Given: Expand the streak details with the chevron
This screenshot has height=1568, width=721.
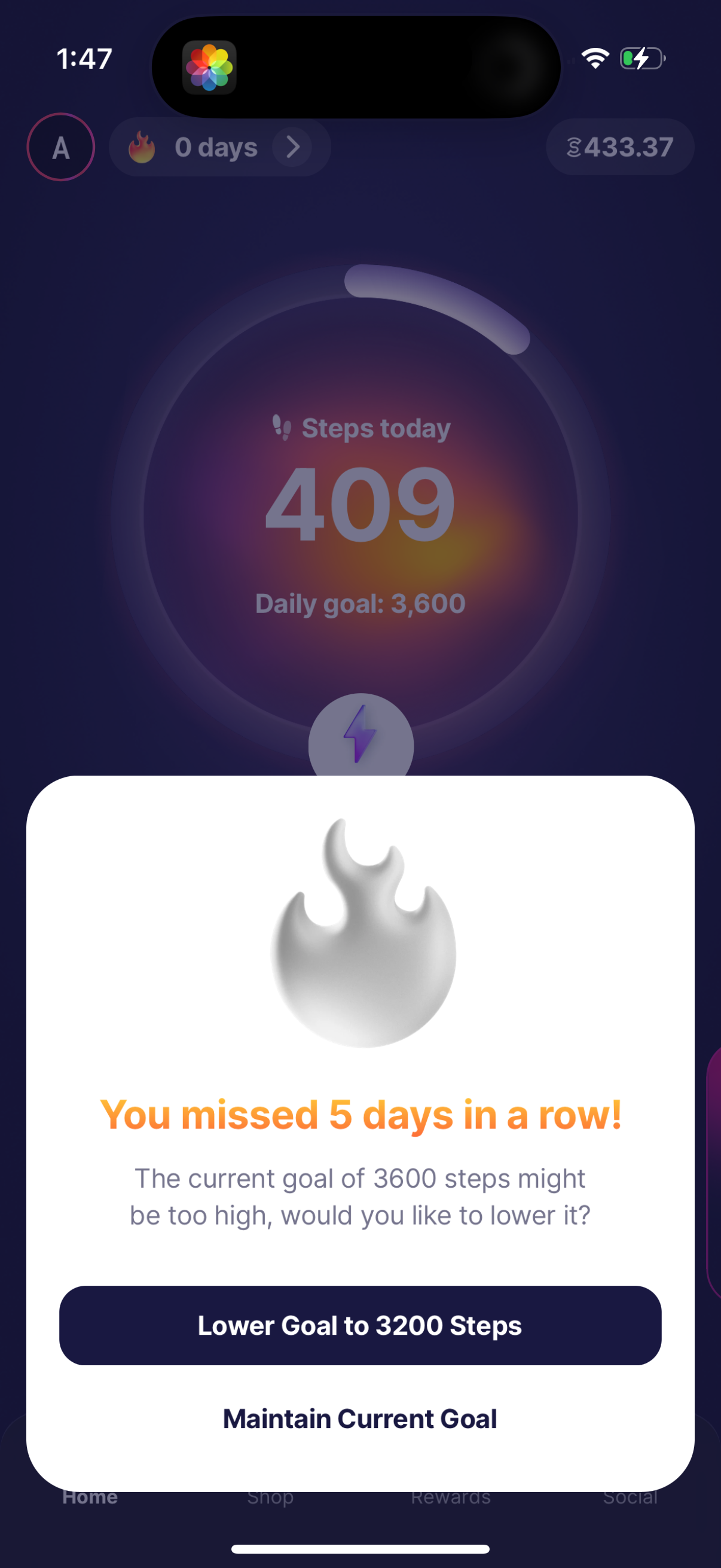Looking at the screenshot, I should click(x=293, y=147).
